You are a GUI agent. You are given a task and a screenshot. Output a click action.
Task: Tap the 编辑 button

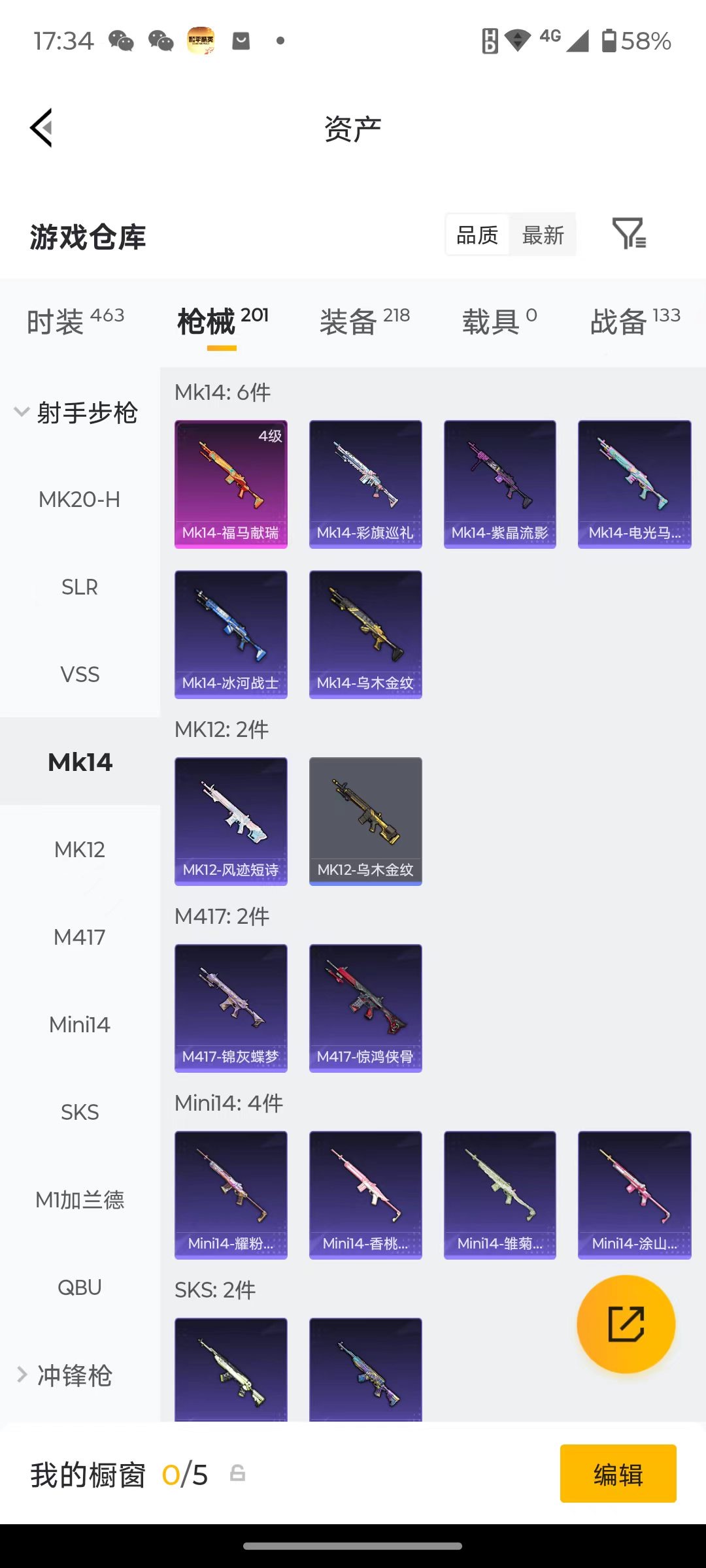(618, 1474)
